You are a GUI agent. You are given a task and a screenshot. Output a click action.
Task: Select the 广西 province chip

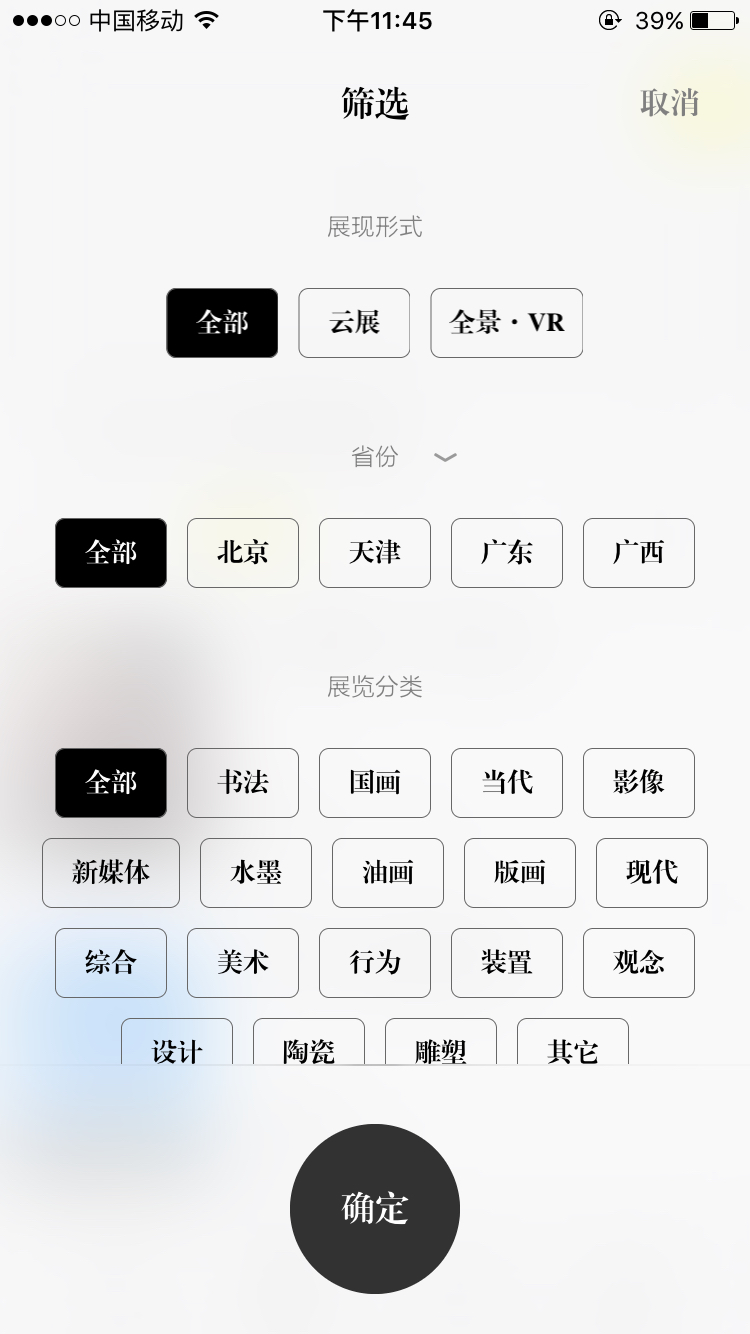point(639,553)
